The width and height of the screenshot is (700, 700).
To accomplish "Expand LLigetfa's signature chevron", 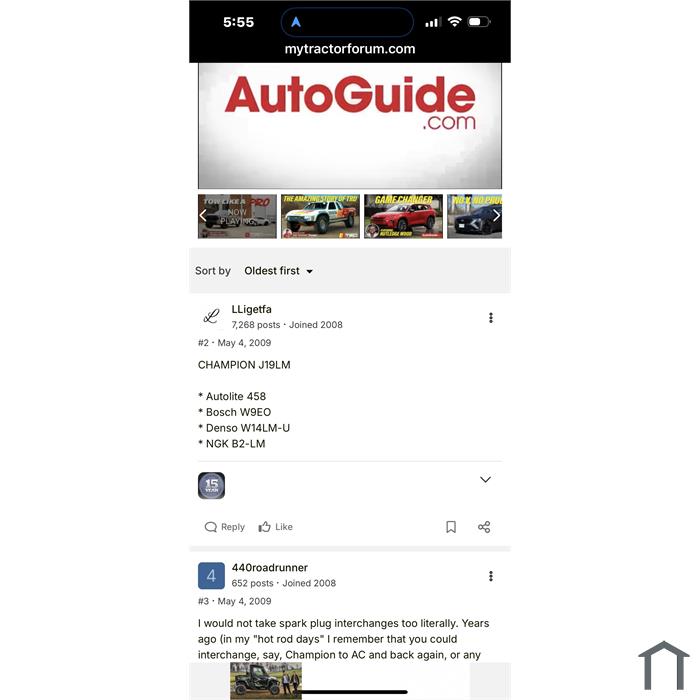I will click(485, 480).
